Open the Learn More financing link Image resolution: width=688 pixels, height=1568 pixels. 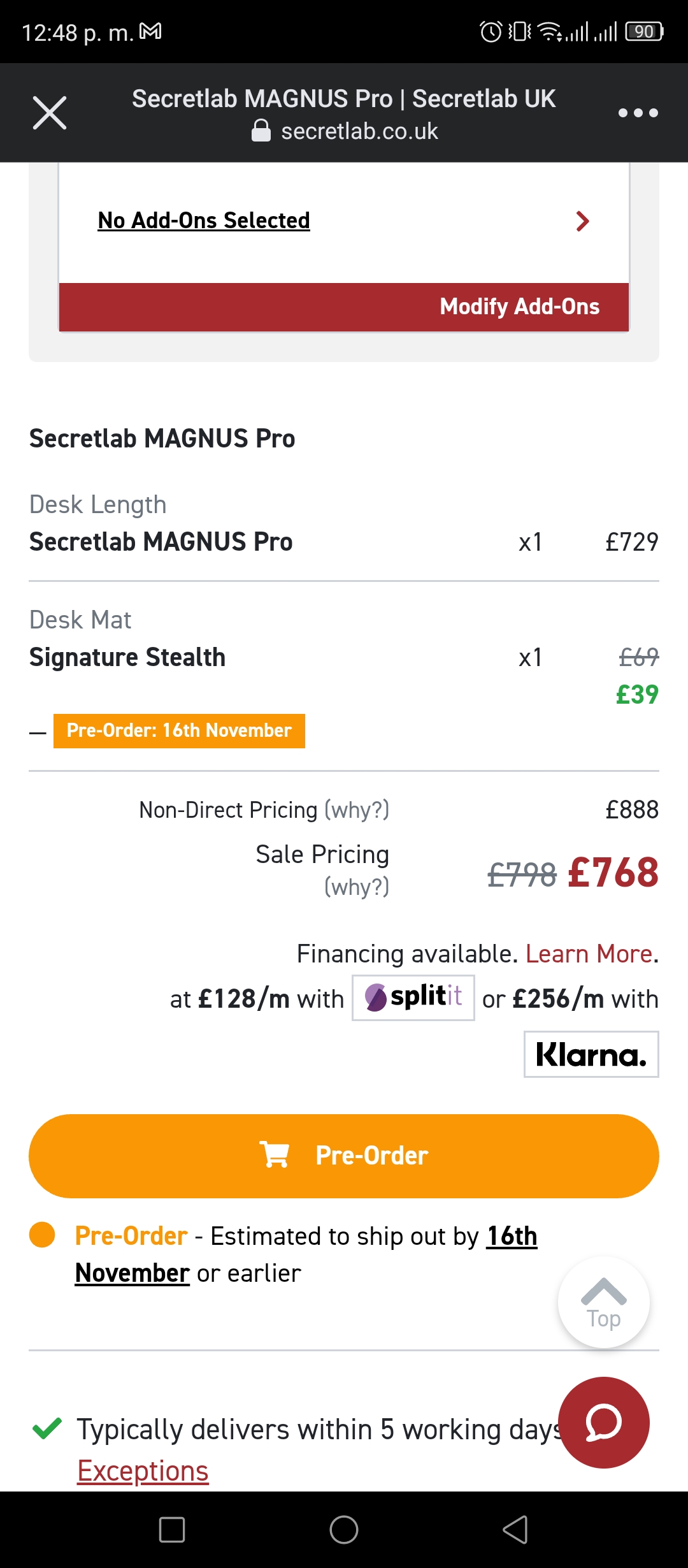click(x=589, y=954)
